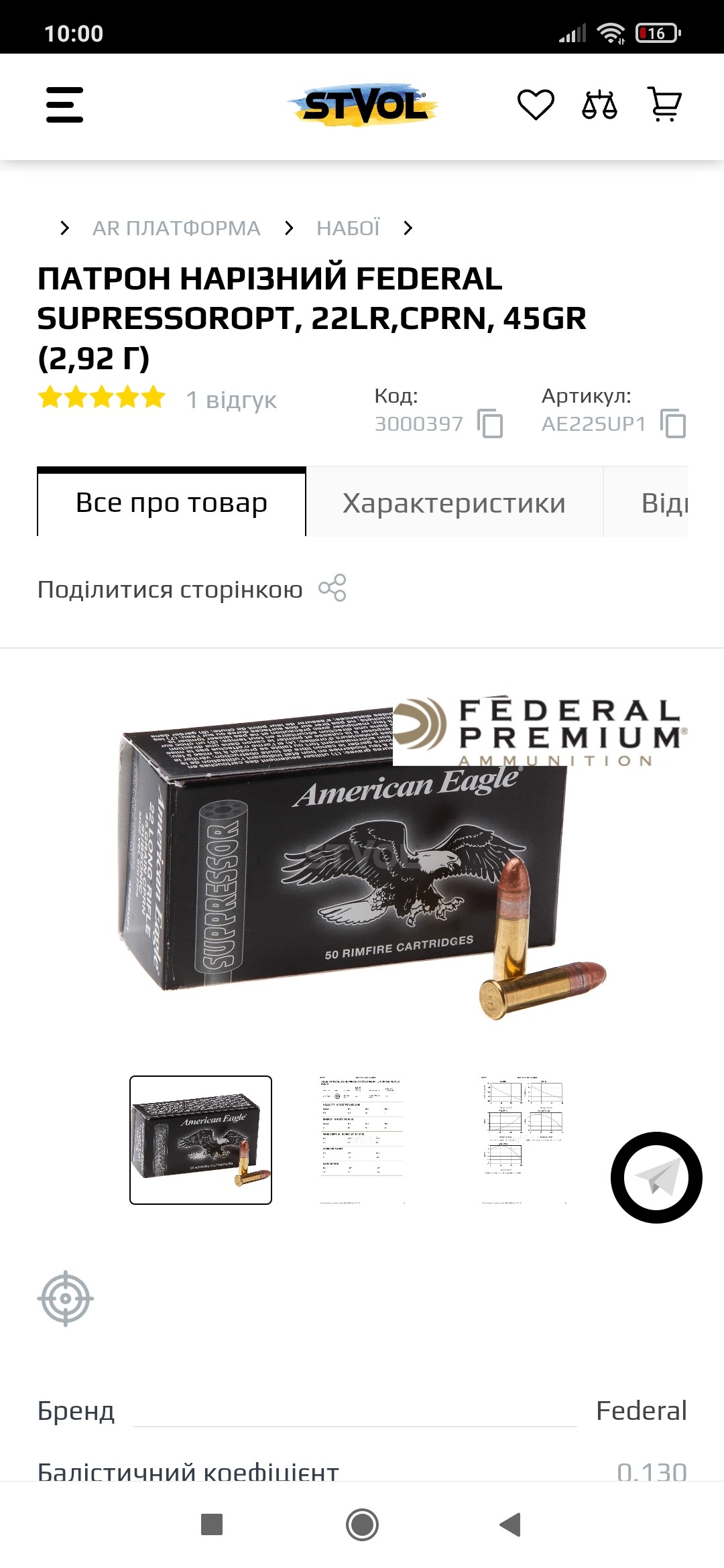The width and height of the screenshot is (724, 1568).
Task: Open the product comparison scales icon
Action: point(599,105)
